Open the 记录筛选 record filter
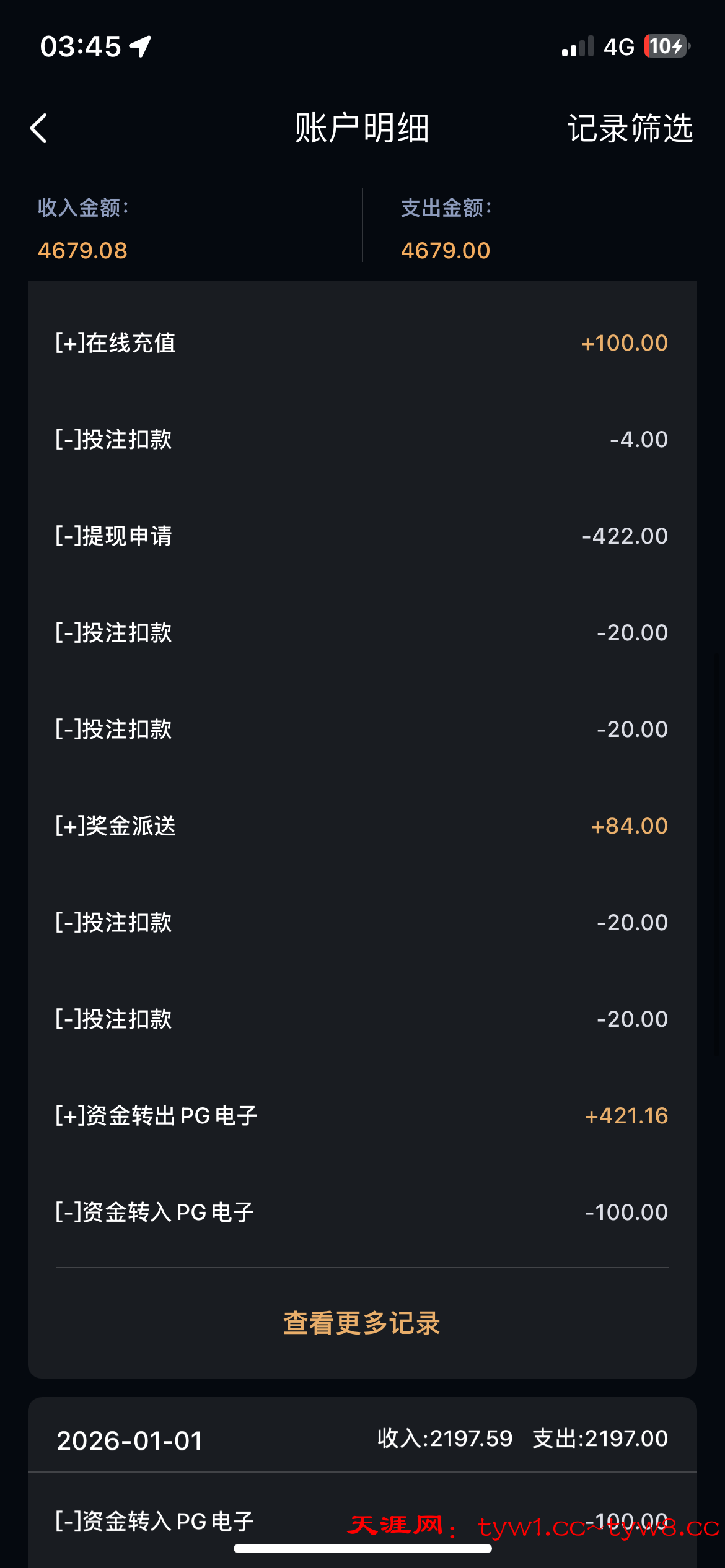 (x=630, y=128)
